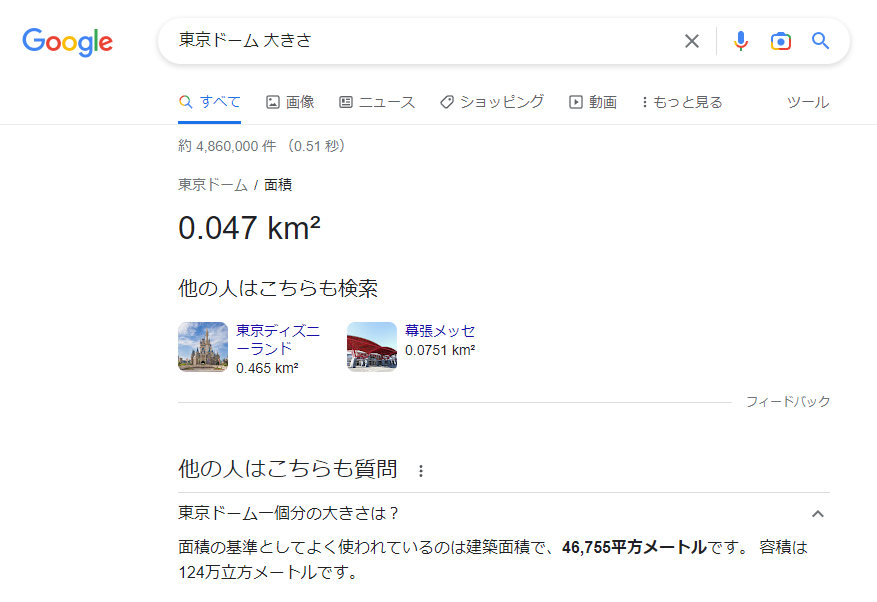Run the search with the magnifier icon
The height and width of the screenshot is (602, 877).
(x=820, y=41)
